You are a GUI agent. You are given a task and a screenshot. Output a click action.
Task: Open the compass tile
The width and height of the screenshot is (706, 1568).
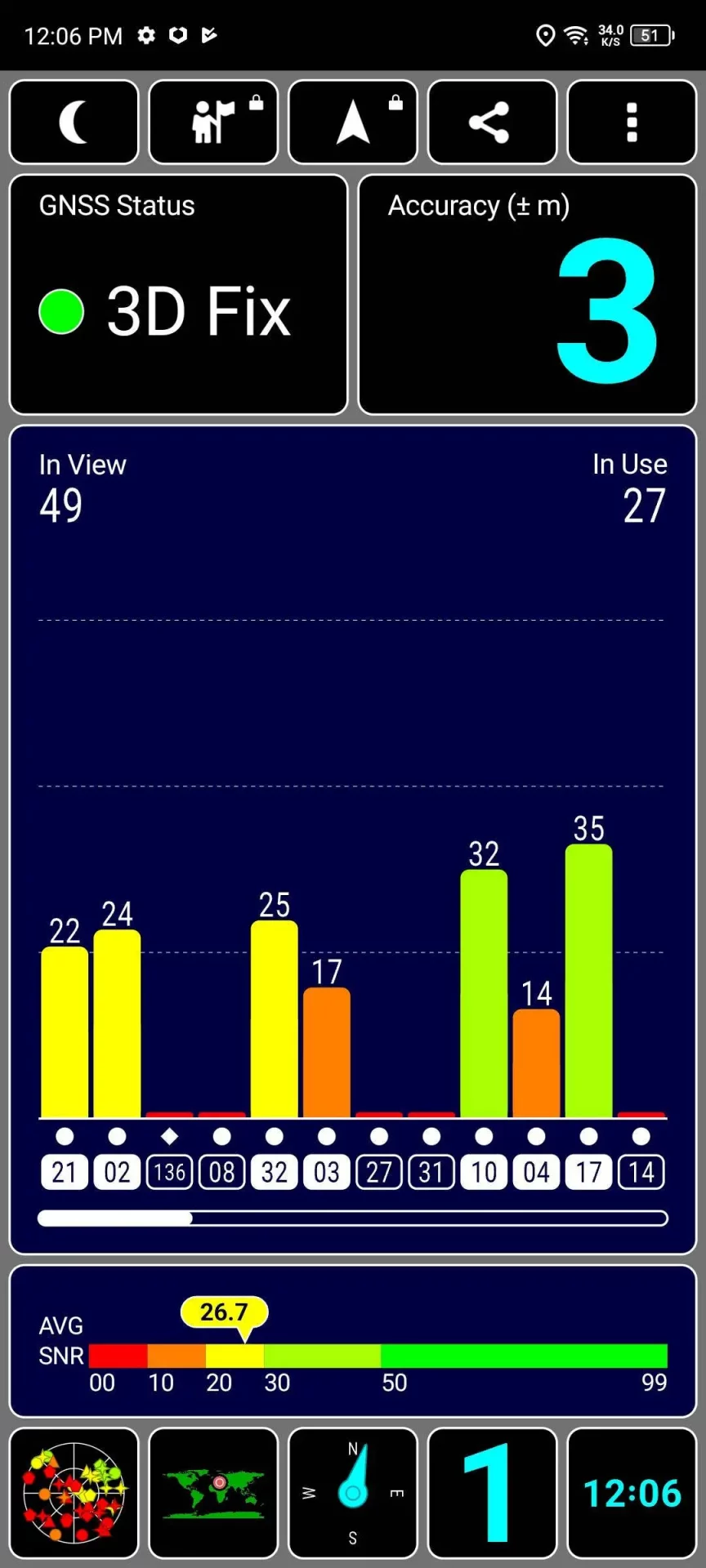click(x=353, y=1494)
